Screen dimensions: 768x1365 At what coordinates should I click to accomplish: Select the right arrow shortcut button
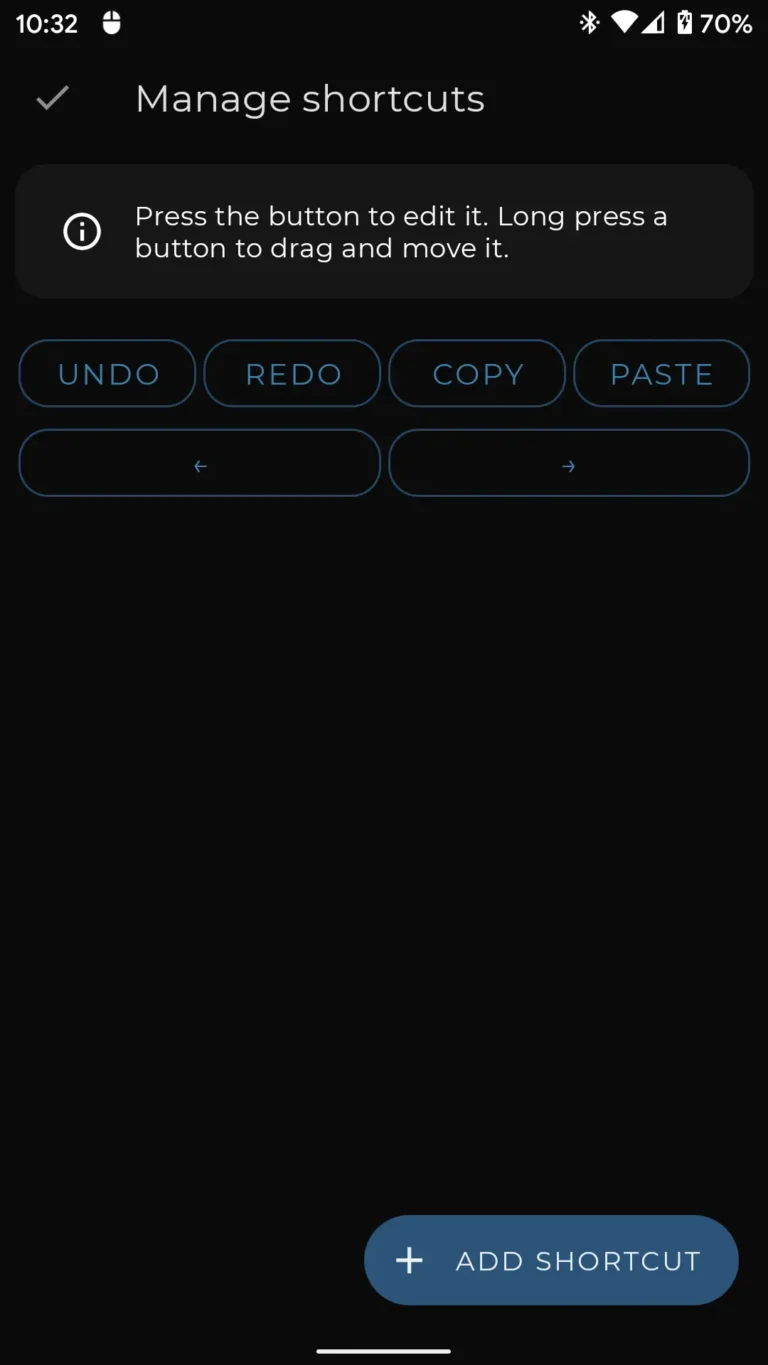pyautogui.click(x=568, y=463)
